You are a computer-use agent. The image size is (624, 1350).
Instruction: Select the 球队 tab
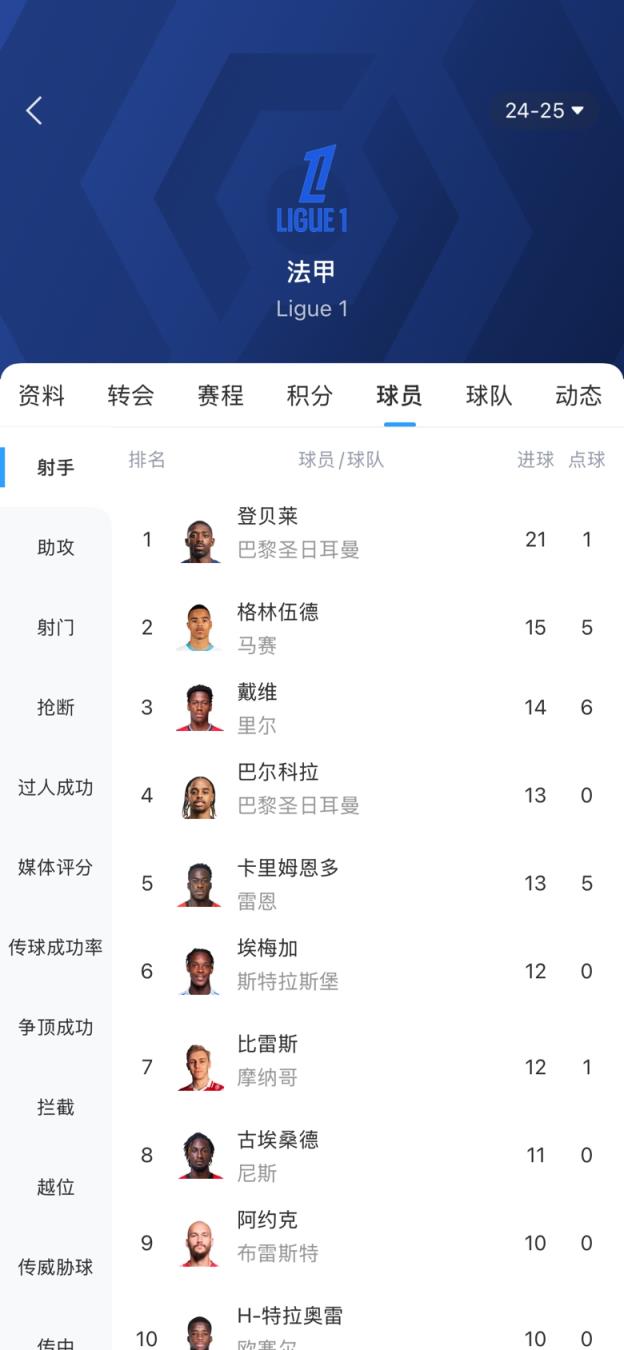(489, 395)
